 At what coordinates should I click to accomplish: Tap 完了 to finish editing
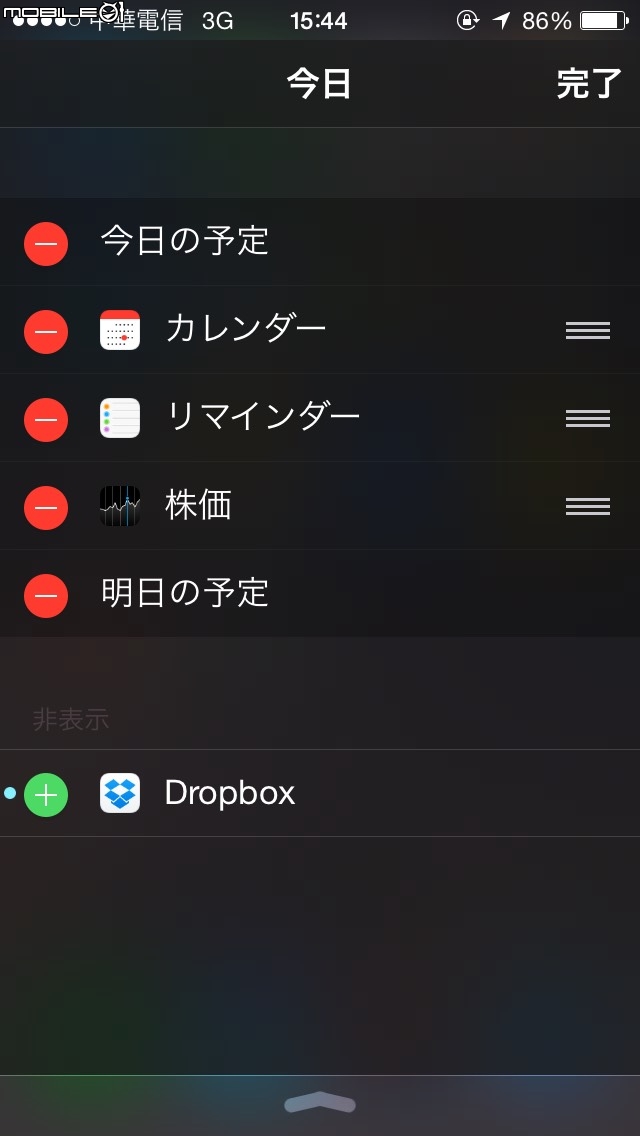pos(588,84)
